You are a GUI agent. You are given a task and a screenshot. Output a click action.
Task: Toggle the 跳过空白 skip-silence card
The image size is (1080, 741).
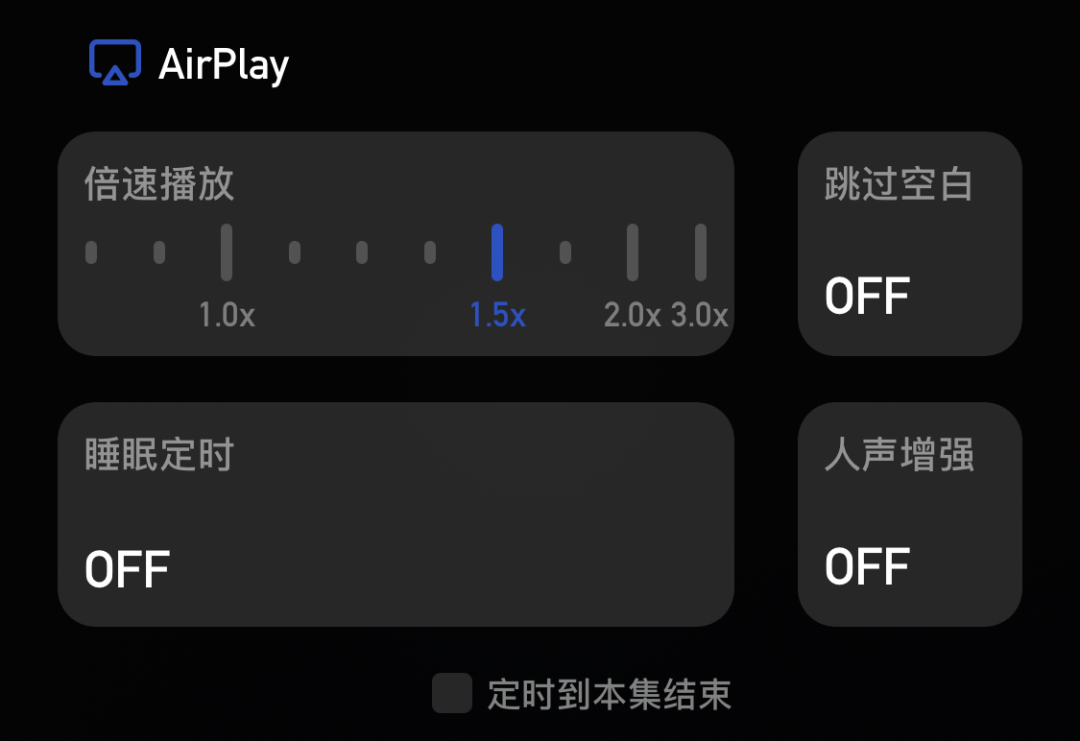coord(910,244)
